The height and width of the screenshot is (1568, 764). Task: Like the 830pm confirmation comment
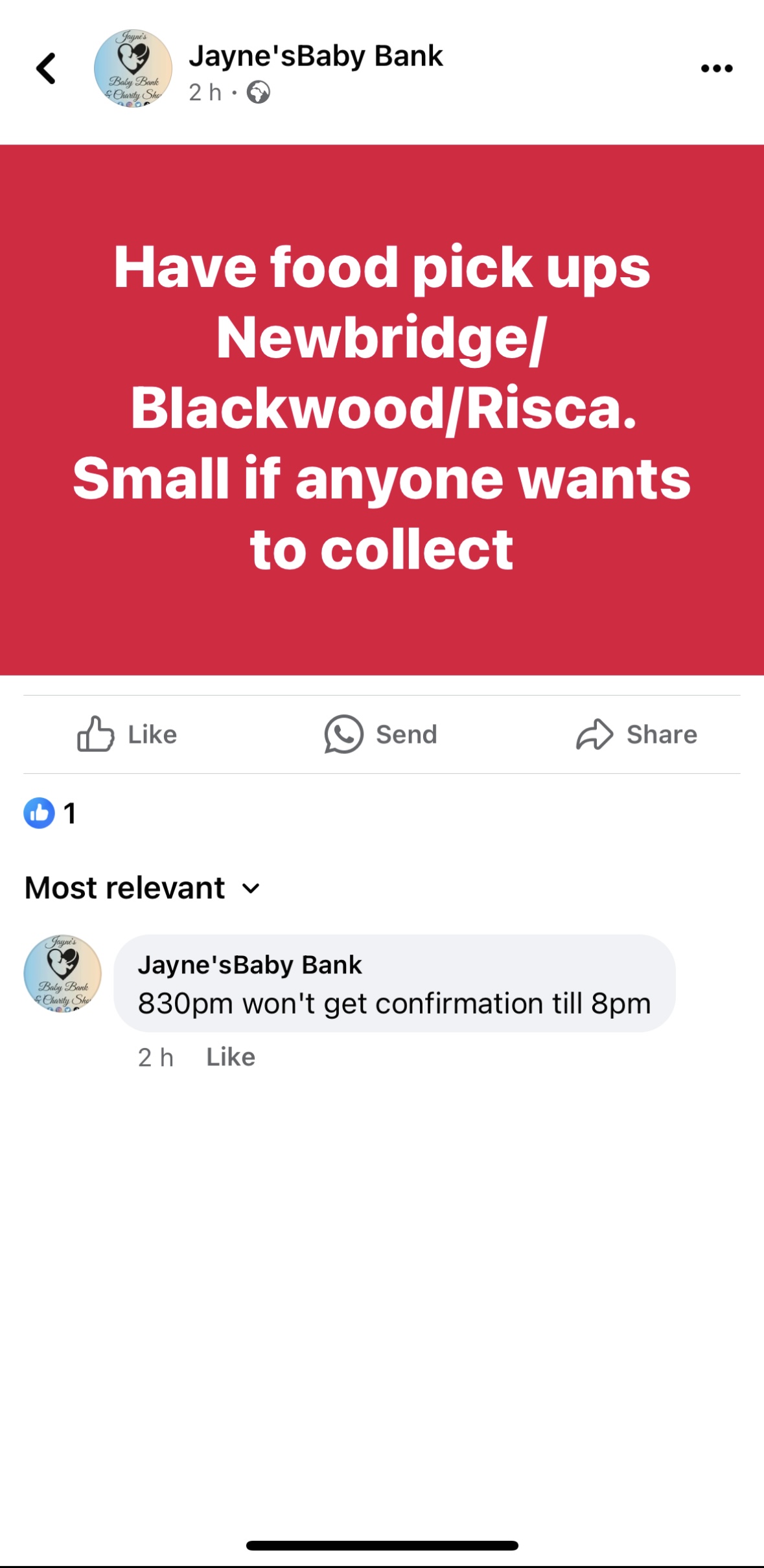click(231, 1057)
